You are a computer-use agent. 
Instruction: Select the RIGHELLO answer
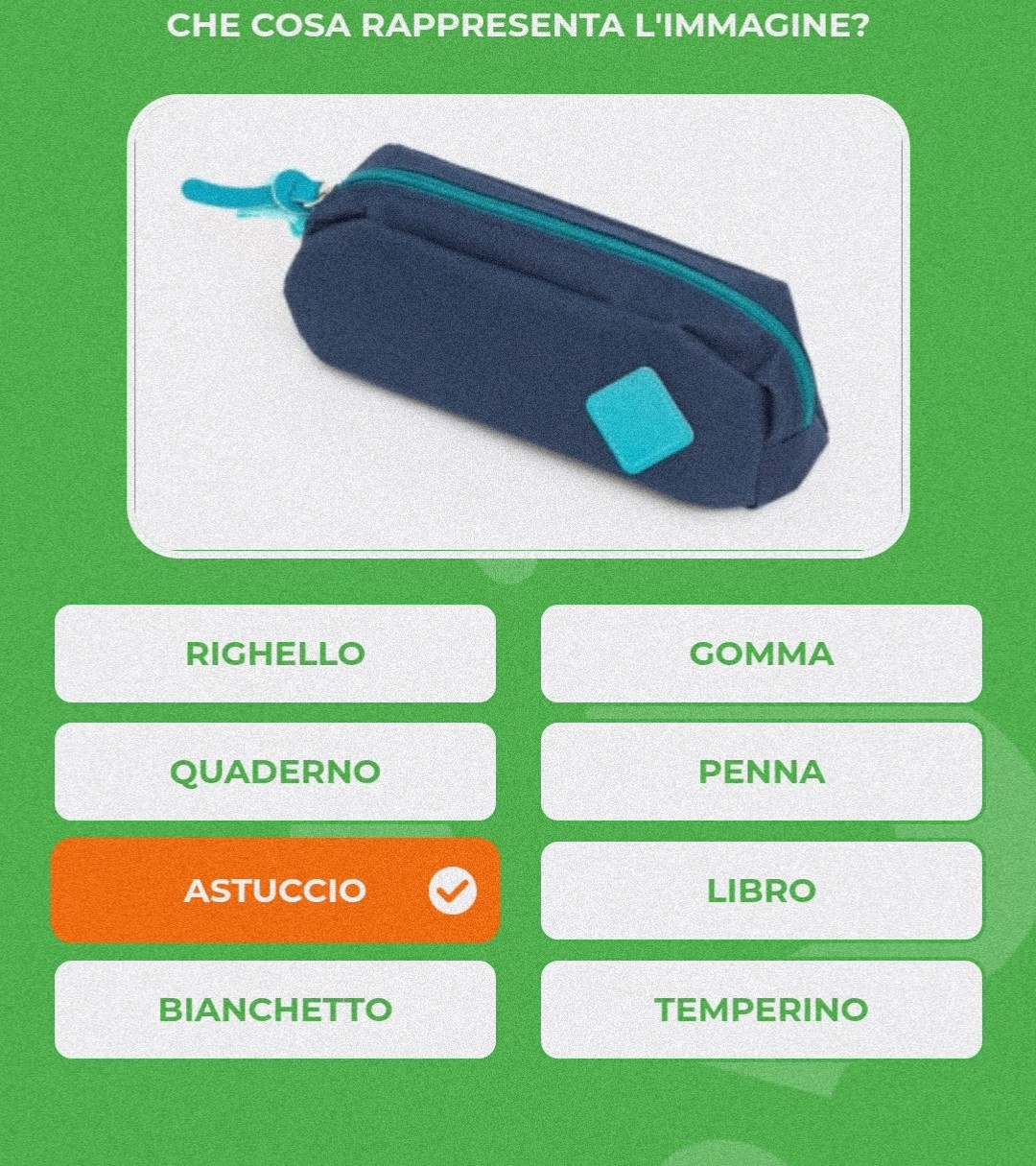275,654
